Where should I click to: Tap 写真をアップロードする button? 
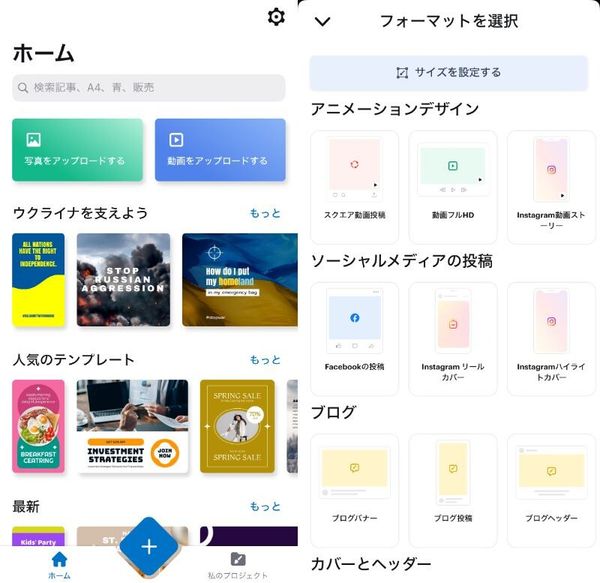(x=77, y=150)
